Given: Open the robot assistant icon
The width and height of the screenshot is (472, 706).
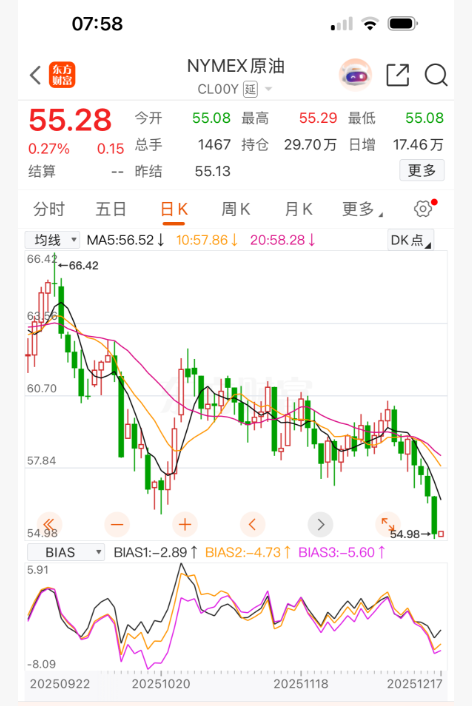Looking at the screenshot, I should click(355, 75).
